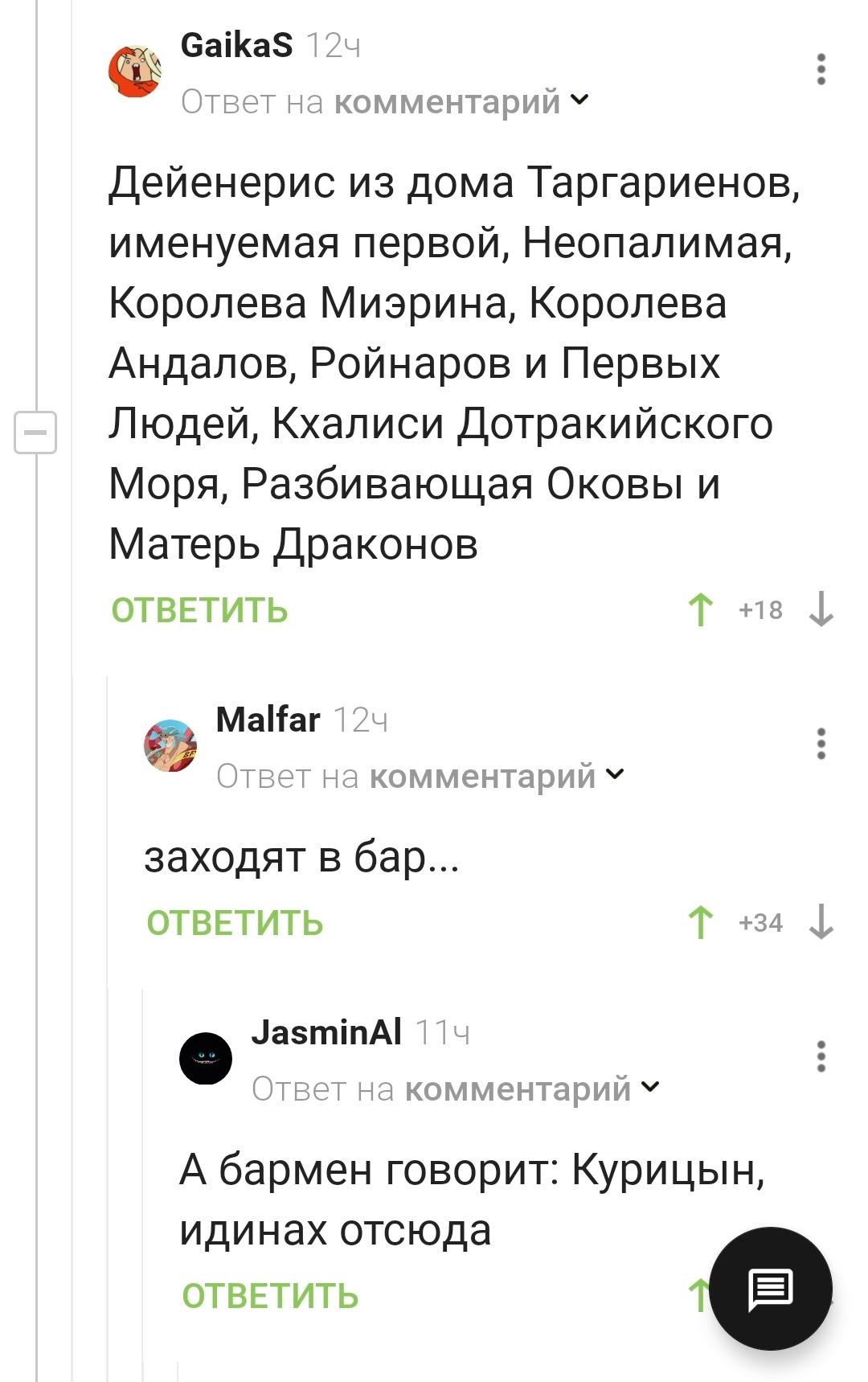Open GaikaS user profile
The image size is (868, 1382).
point(236,45)
